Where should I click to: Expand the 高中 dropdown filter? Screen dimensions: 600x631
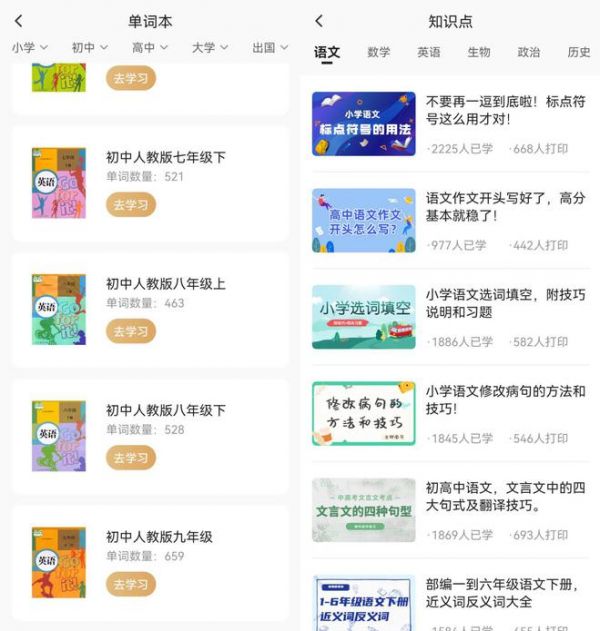click(150, 47)
